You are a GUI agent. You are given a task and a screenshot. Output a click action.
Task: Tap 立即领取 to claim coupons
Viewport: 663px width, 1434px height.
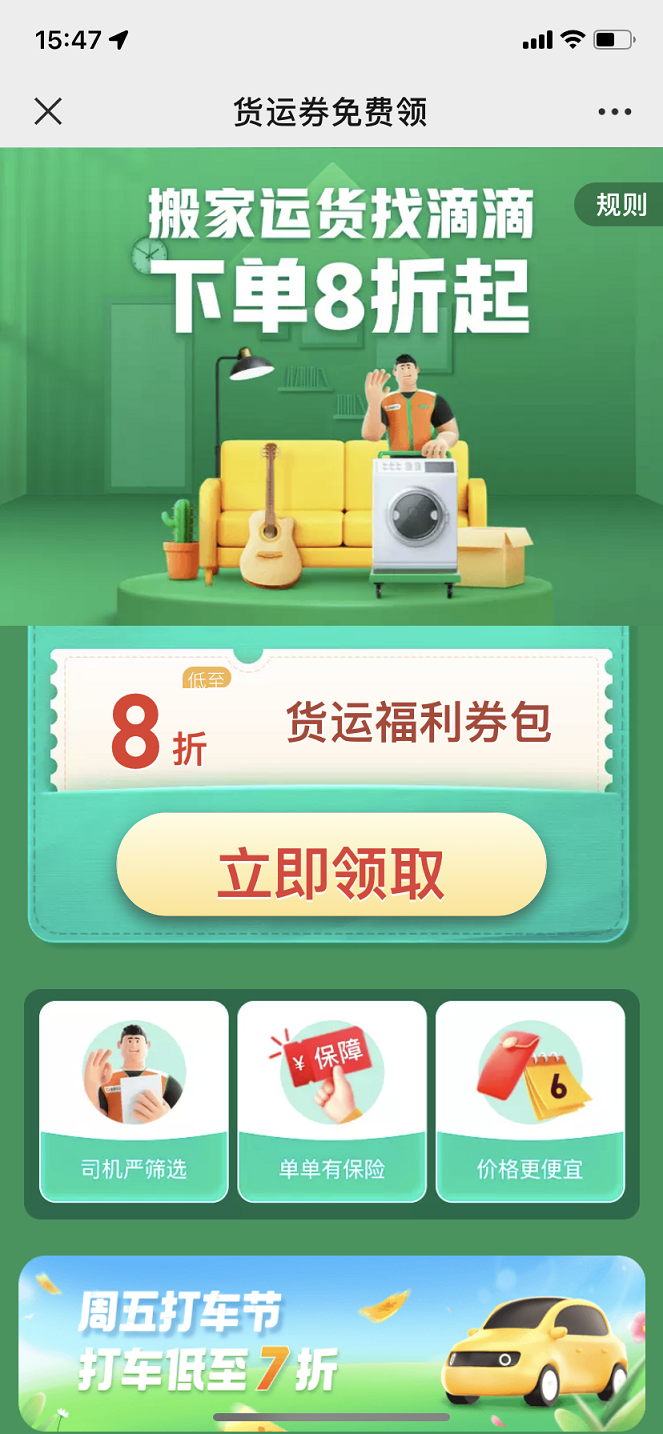tap(331, 866)
